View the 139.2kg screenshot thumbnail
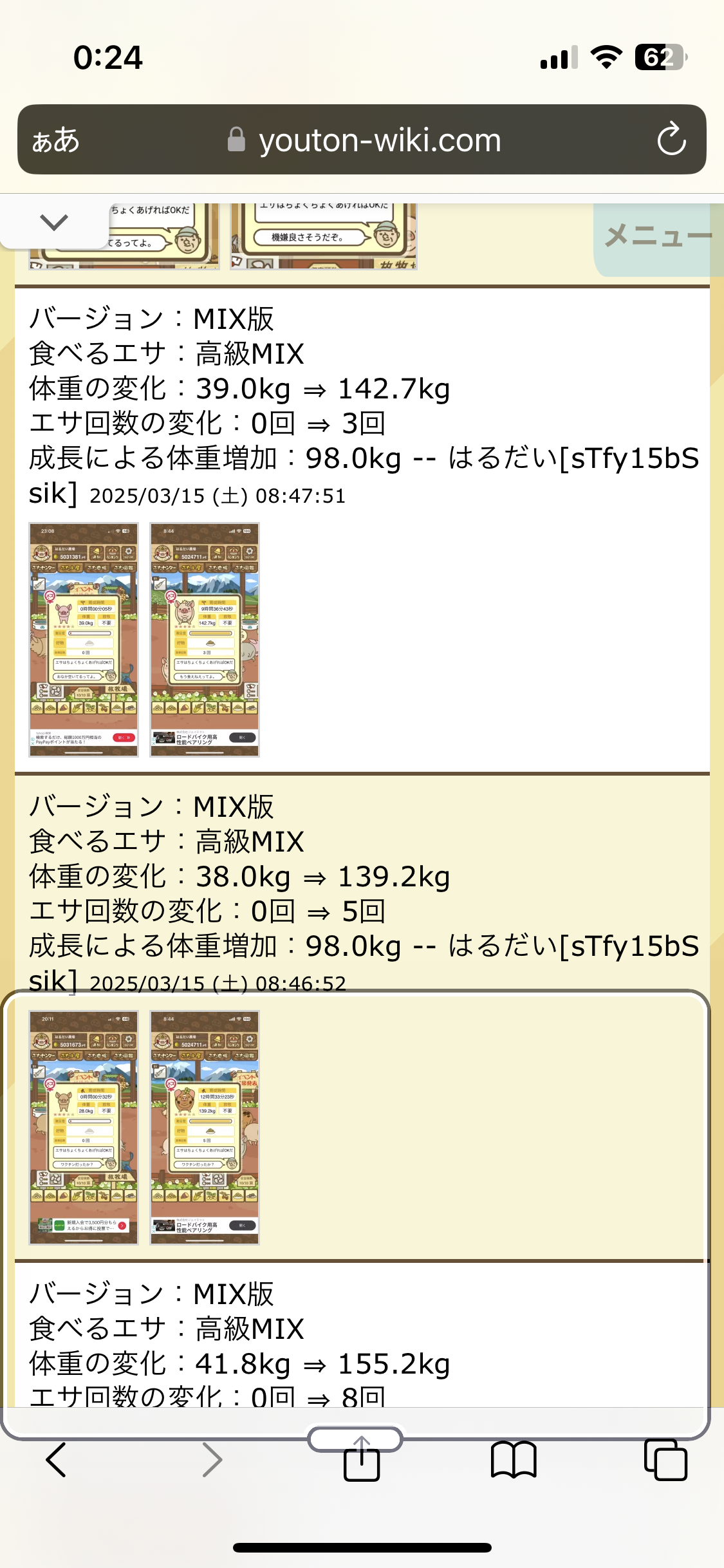Image resolution: width=724 pixels, height=1568 pixels. click(x=205, y=1128)
